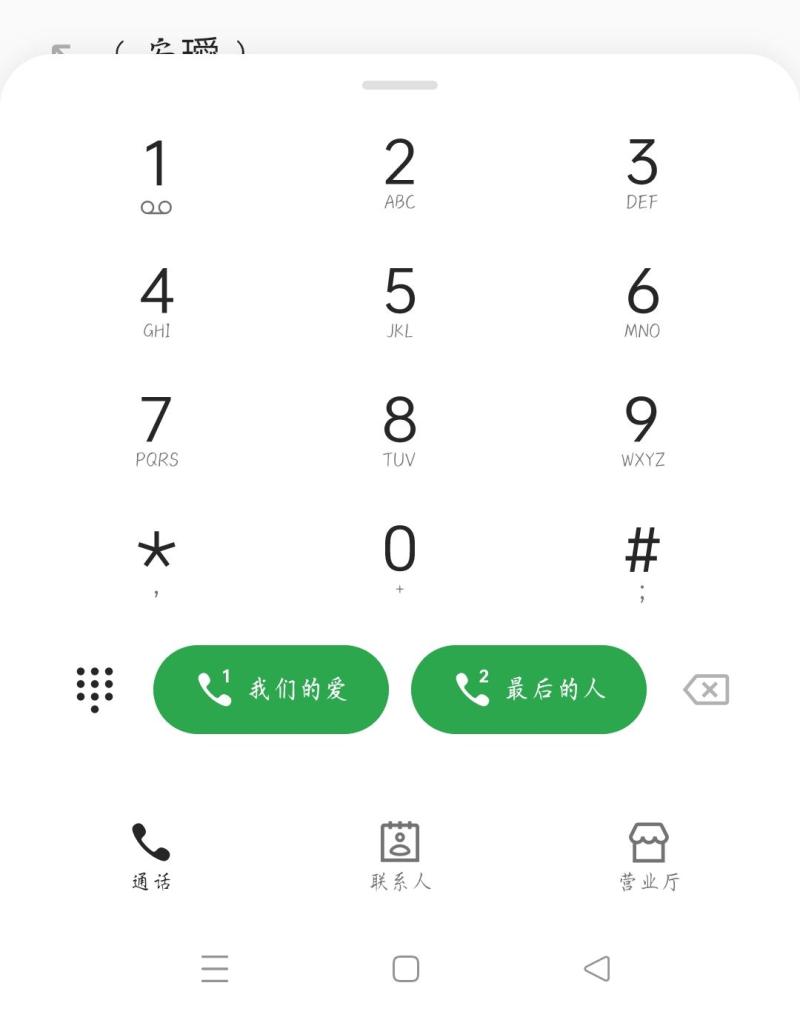Delete the last entered digit

pyautogui.click(x=706, y=689)
